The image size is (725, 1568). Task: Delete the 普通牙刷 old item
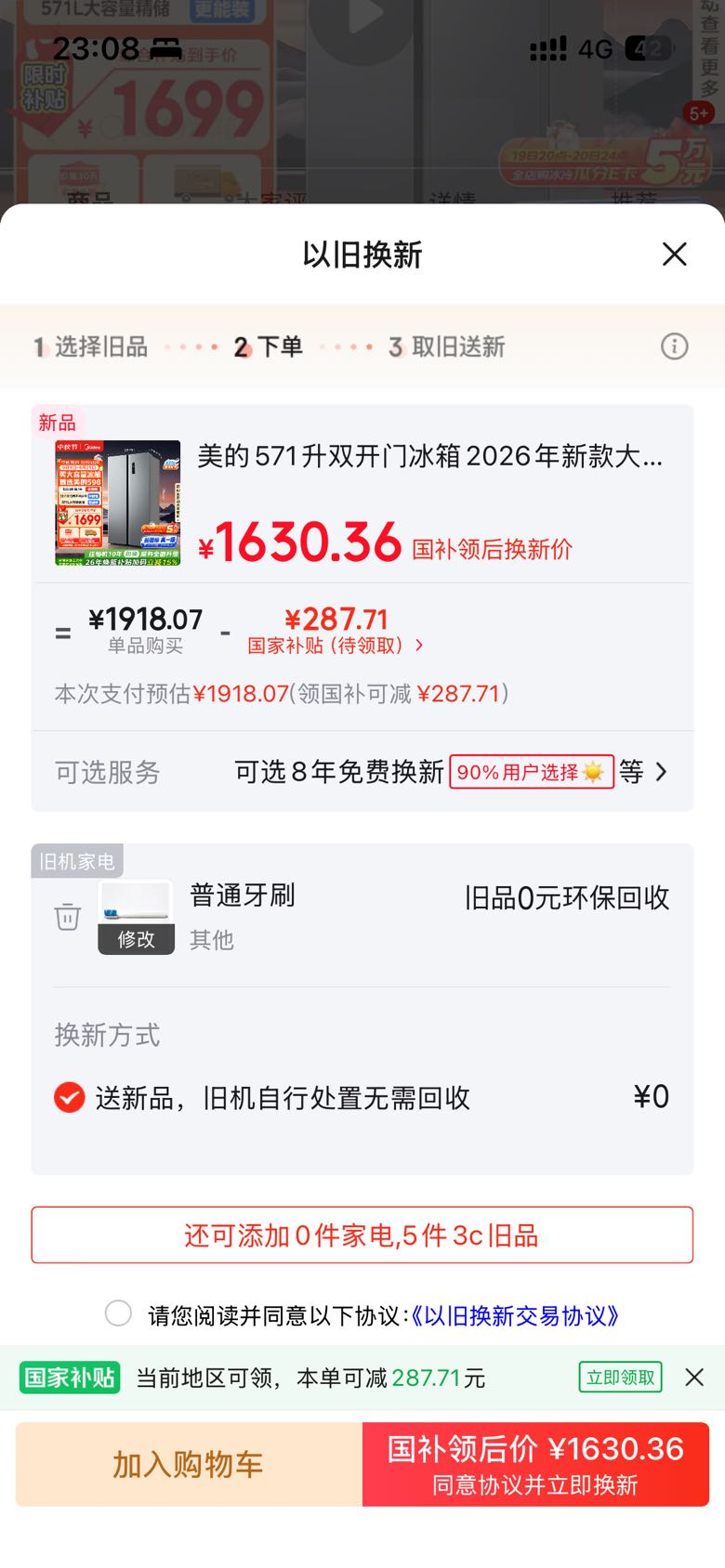[68, 916]
